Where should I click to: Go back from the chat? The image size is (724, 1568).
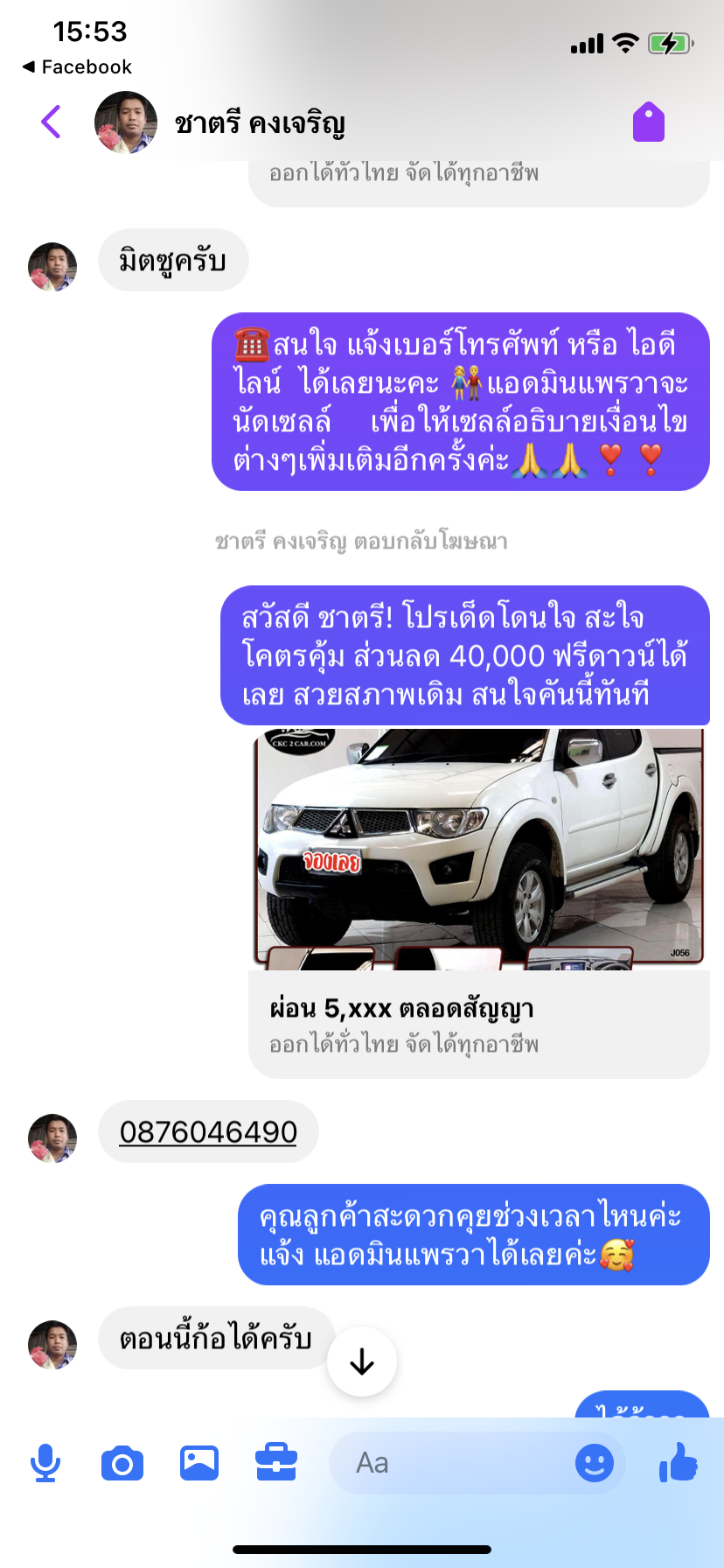(x=51, y=122)
